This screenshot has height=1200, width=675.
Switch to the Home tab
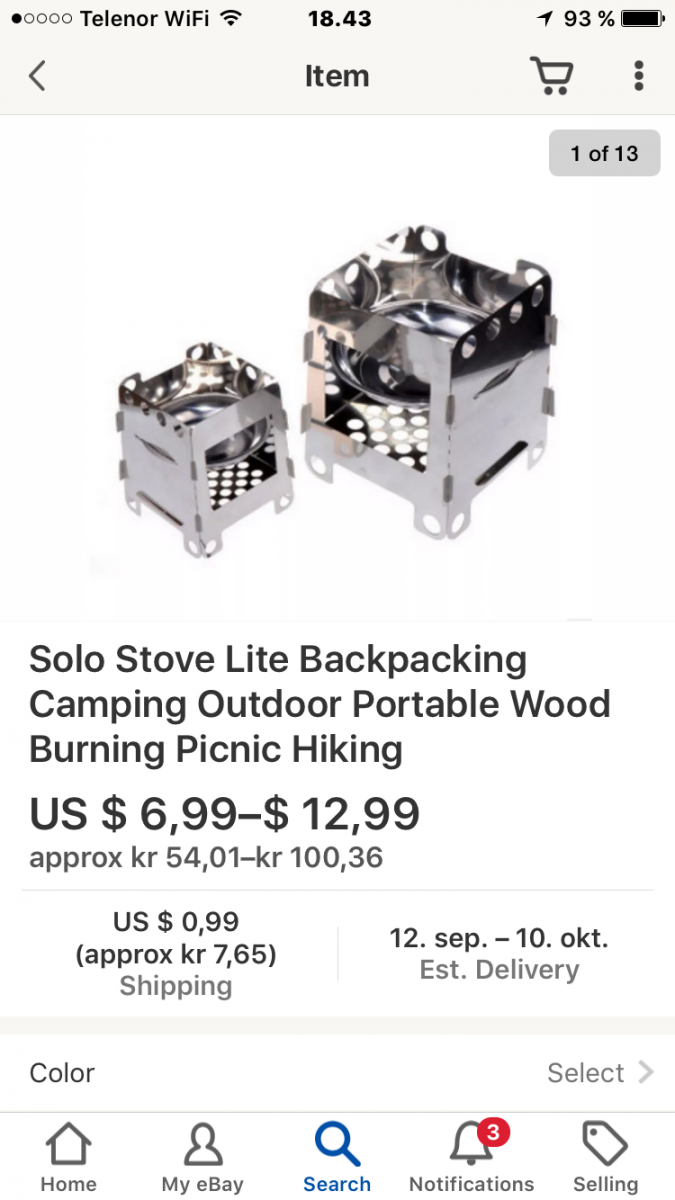point(68,1158)
